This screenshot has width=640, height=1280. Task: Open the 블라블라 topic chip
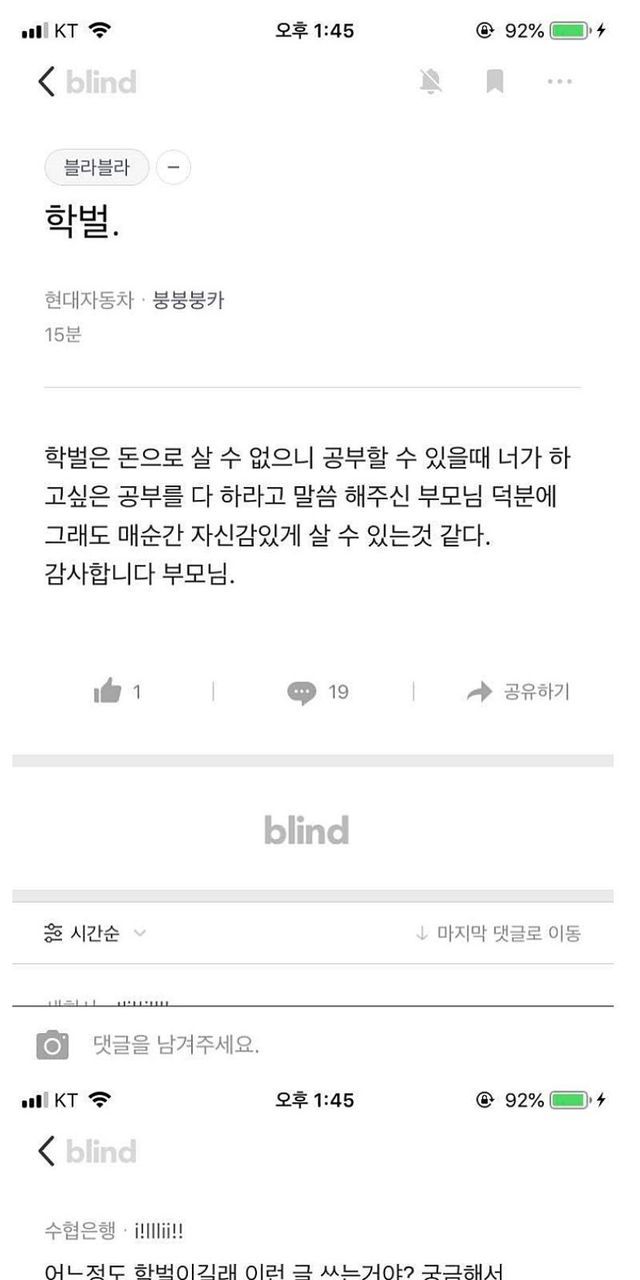[x=96, y=168]
